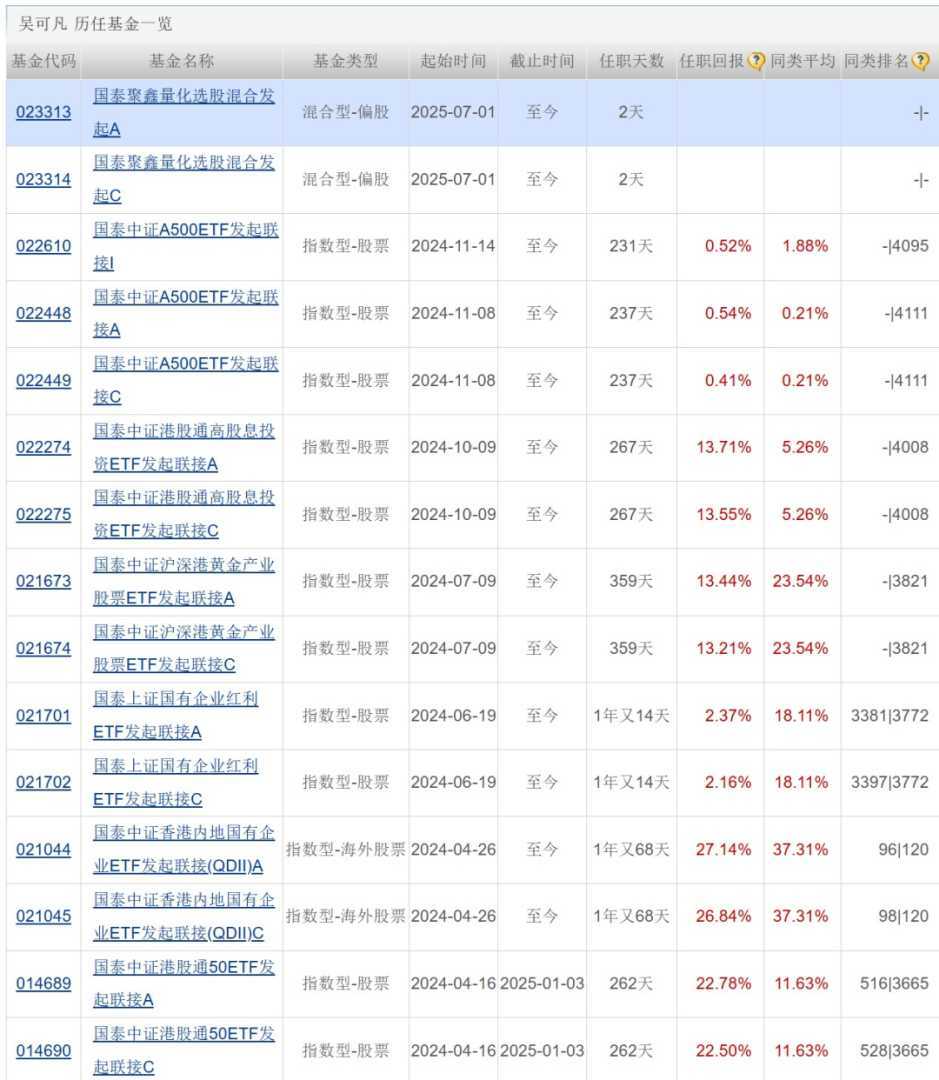Open fund code 022610 link

tap(43, 246)
